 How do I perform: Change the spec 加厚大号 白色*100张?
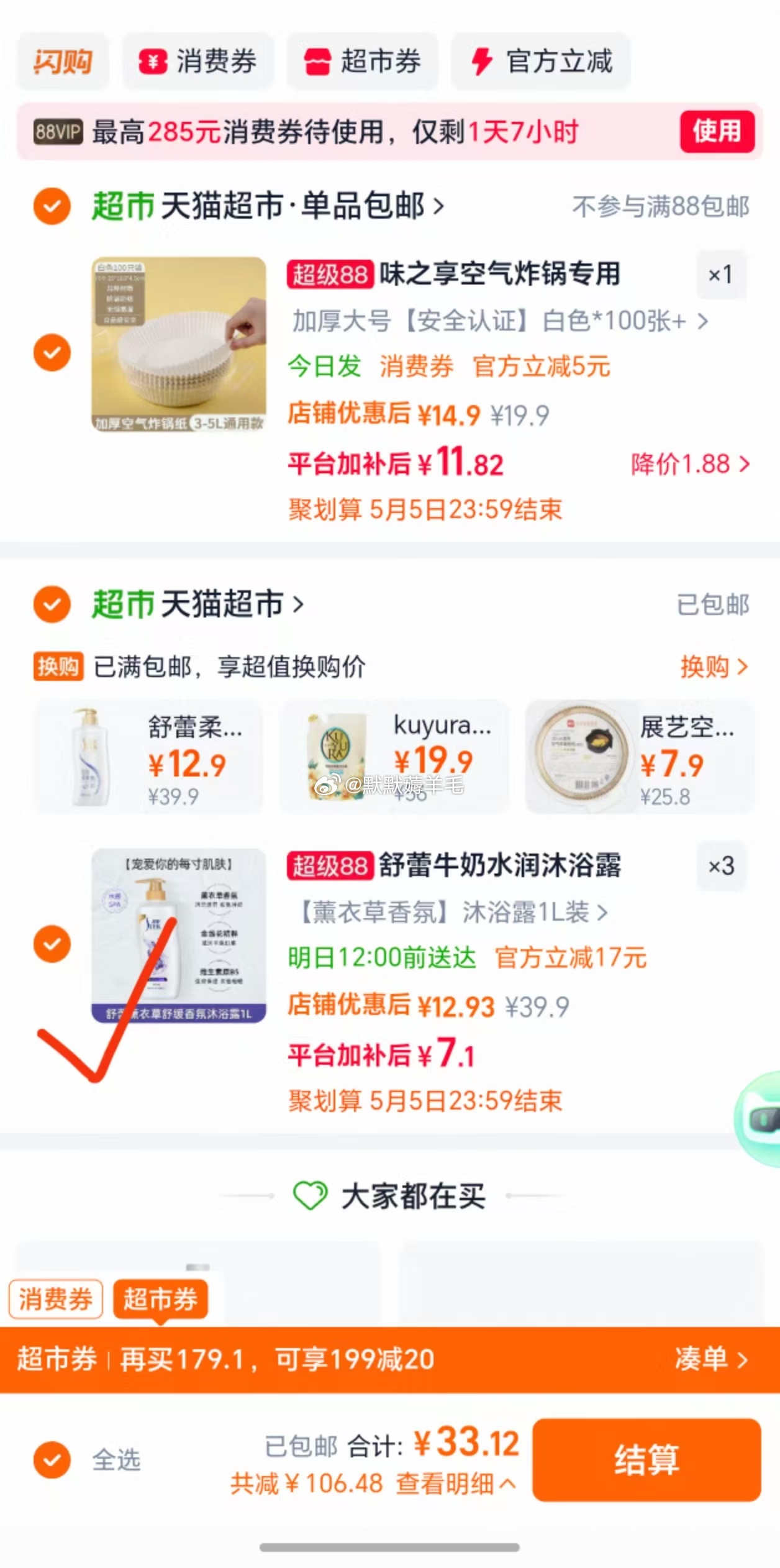[500, 321]
